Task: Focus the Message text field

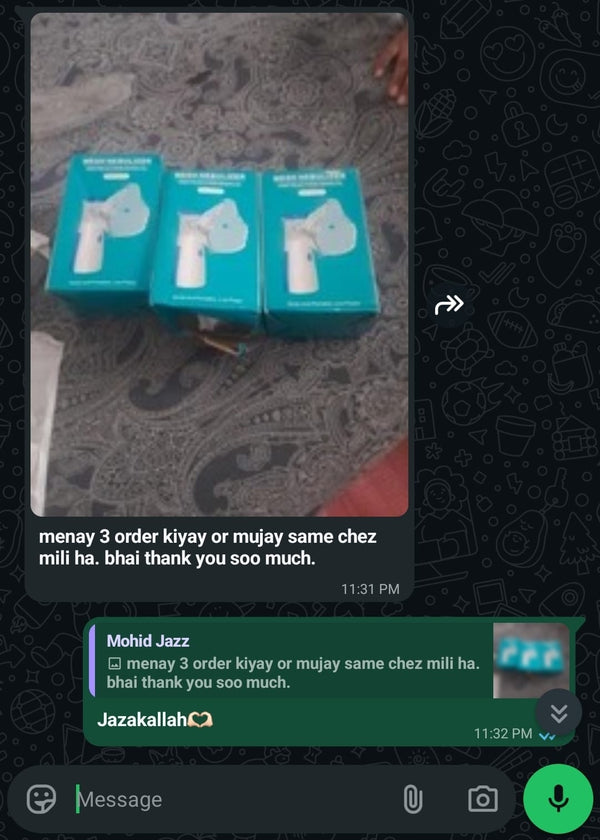Action: [x=230, y=799]
